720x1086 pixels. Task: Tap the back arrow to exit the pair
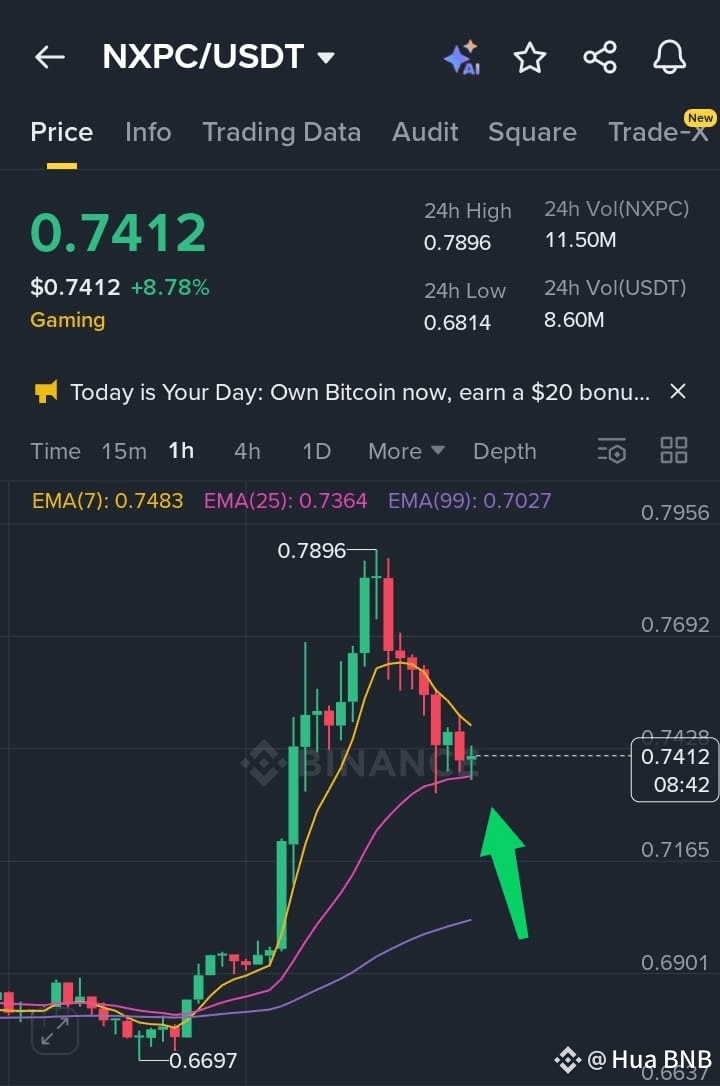point(49,57)
